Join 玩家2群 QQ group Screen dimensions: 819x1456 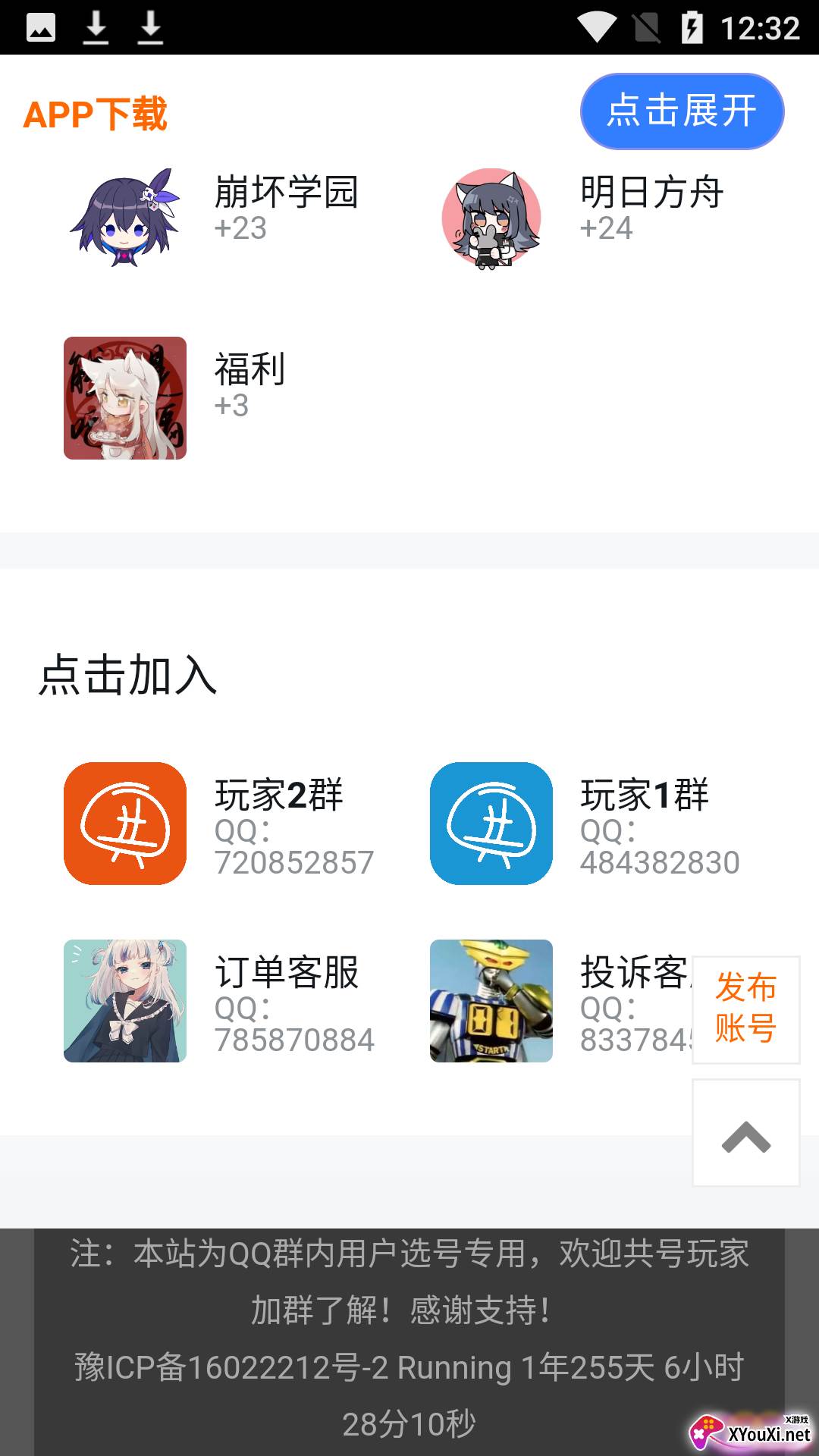coord(220,824)
